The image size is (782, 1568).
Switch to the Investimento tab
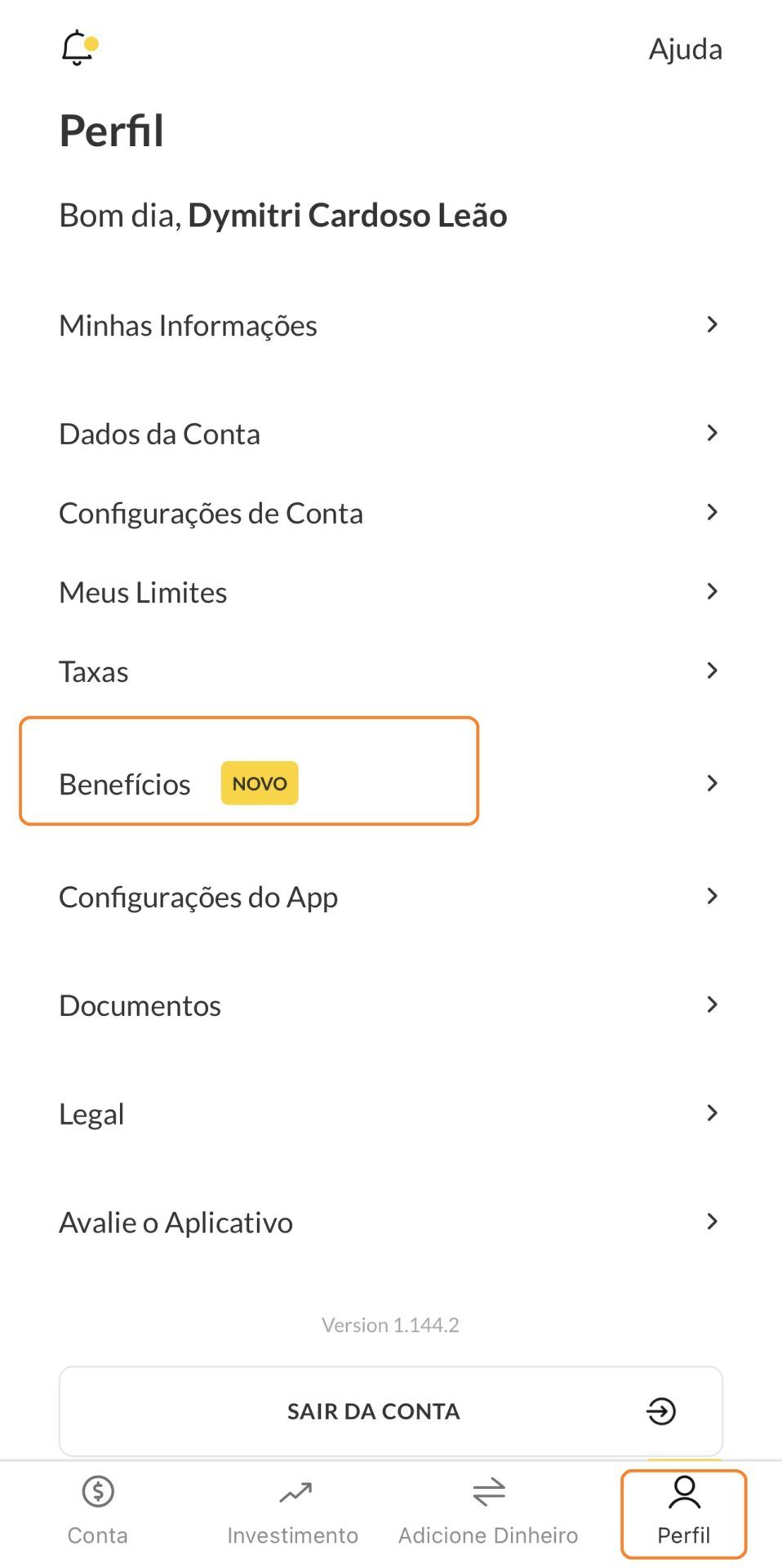coord(293,1512)
